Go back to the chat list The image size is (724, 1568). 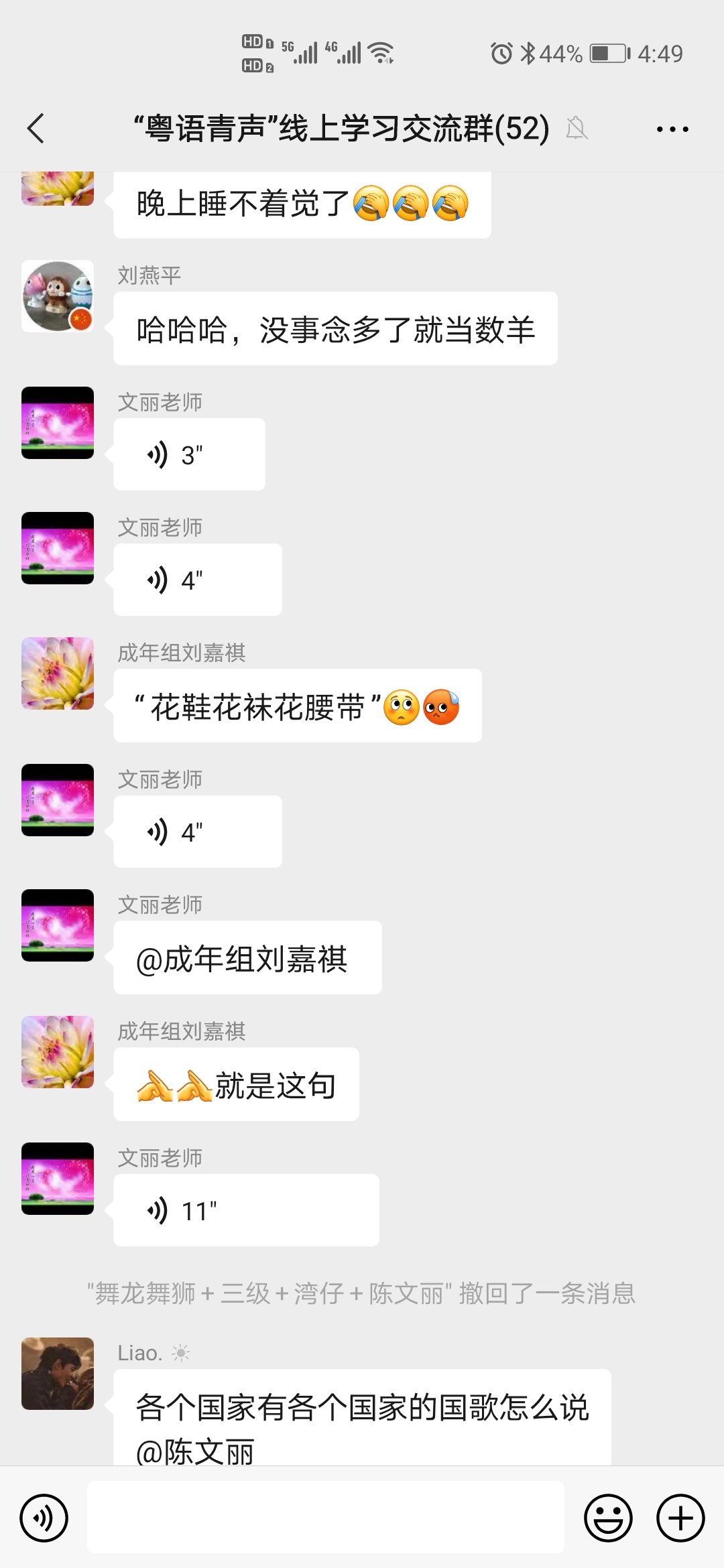(x=36, y=129)
